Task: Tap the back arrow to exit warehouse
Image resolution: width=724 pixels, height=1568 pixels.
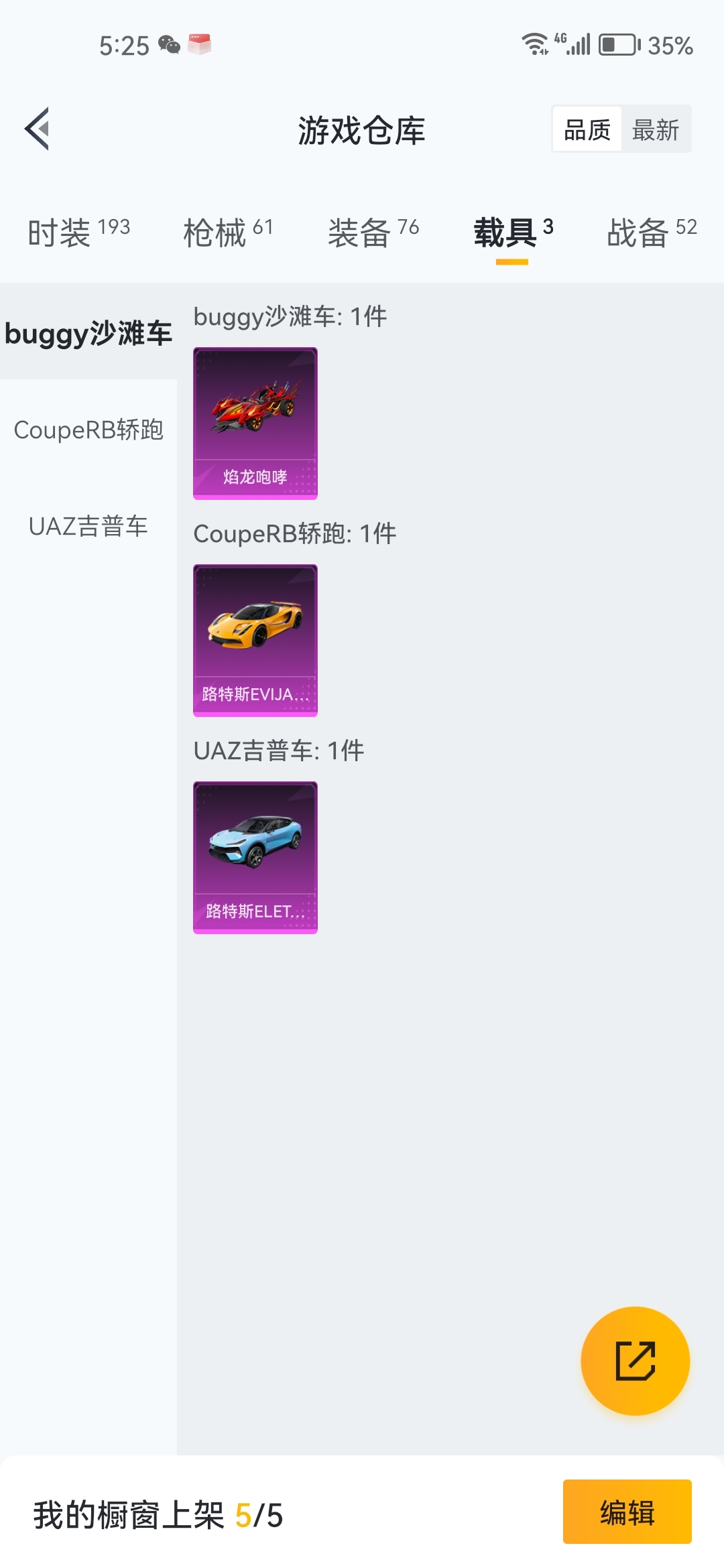Action: [38, 128]
